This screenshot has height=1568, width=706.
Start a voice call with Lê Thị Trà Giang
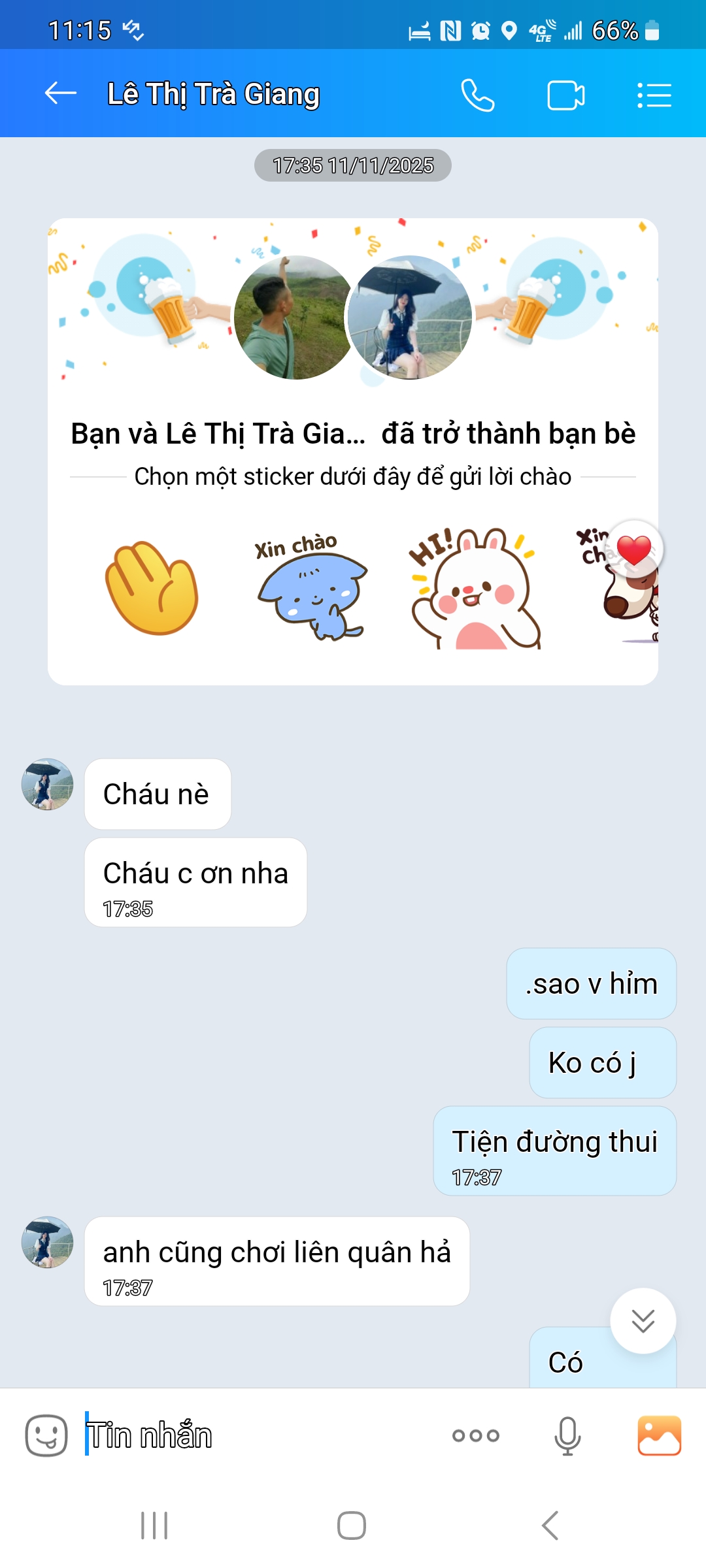tap(477, 95)
